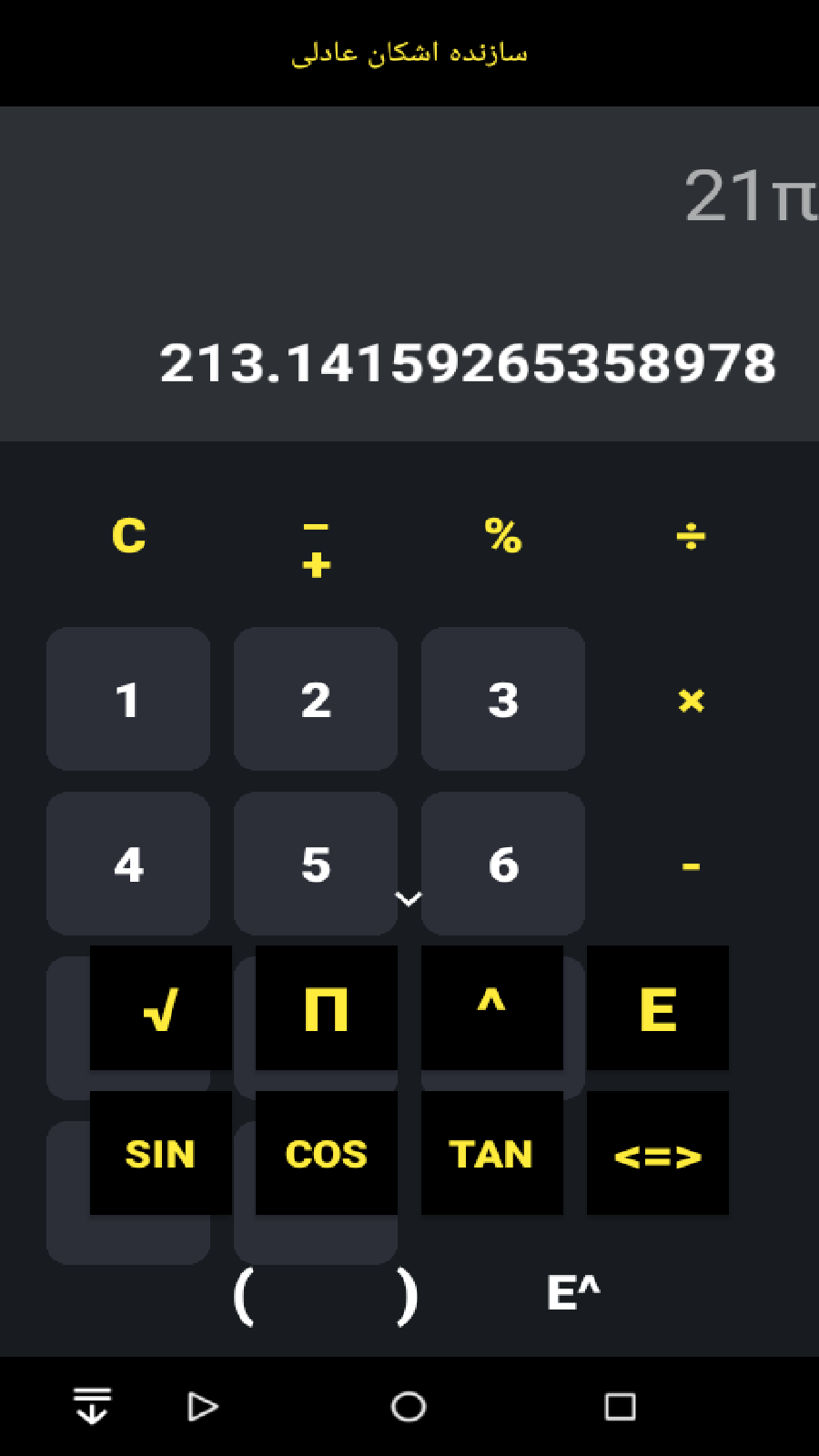Screen dimensions: 819x1456
Task: Insert the square root function
Action: click(161, 1008)
